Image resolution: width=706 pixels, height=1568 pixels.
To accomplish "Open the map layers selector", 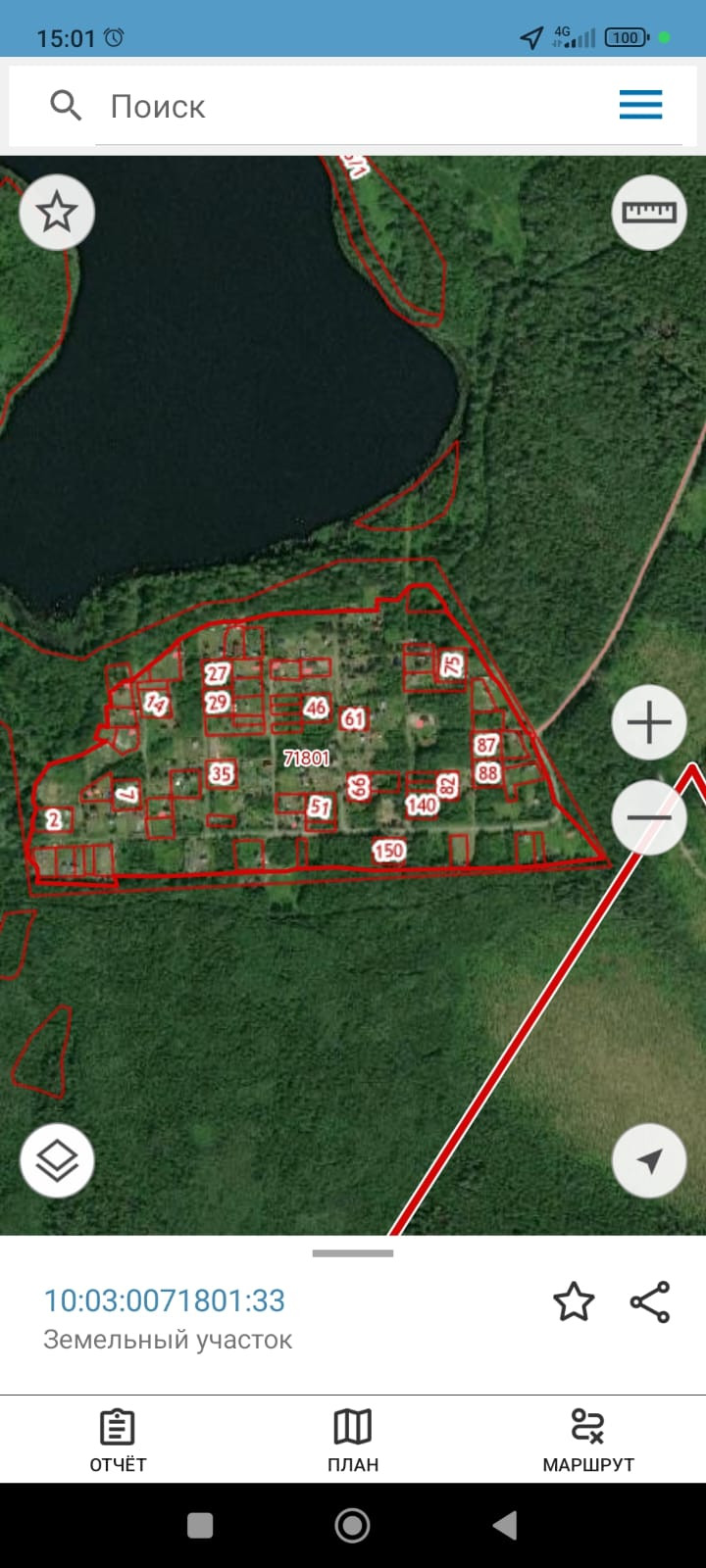I will pyautogui.click(x=57, y=1161).
